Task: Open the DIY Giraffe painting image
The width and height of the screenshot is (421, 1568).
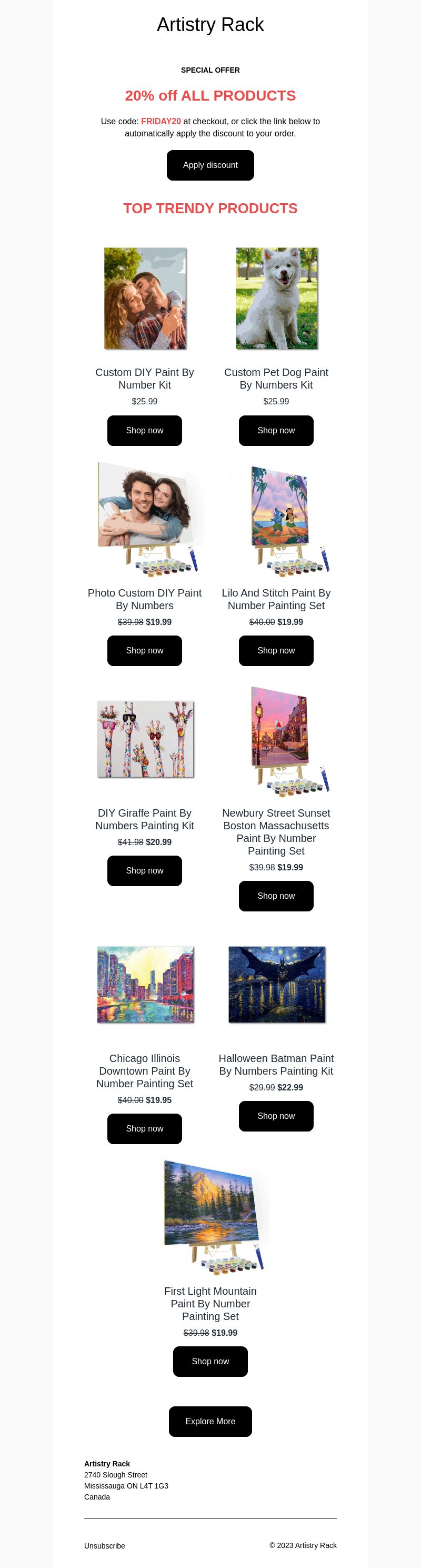Action: click(145, 738)
